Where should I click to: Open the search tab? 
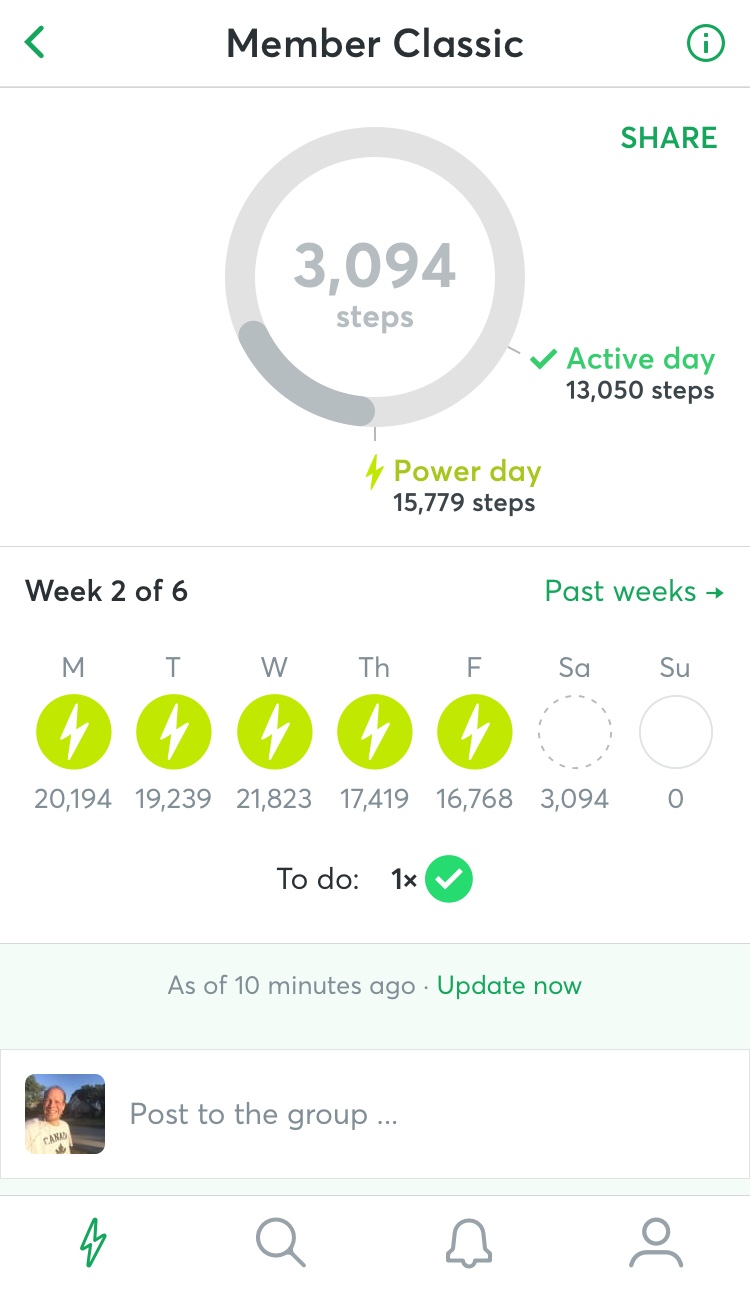click(x=280, y=1243)
